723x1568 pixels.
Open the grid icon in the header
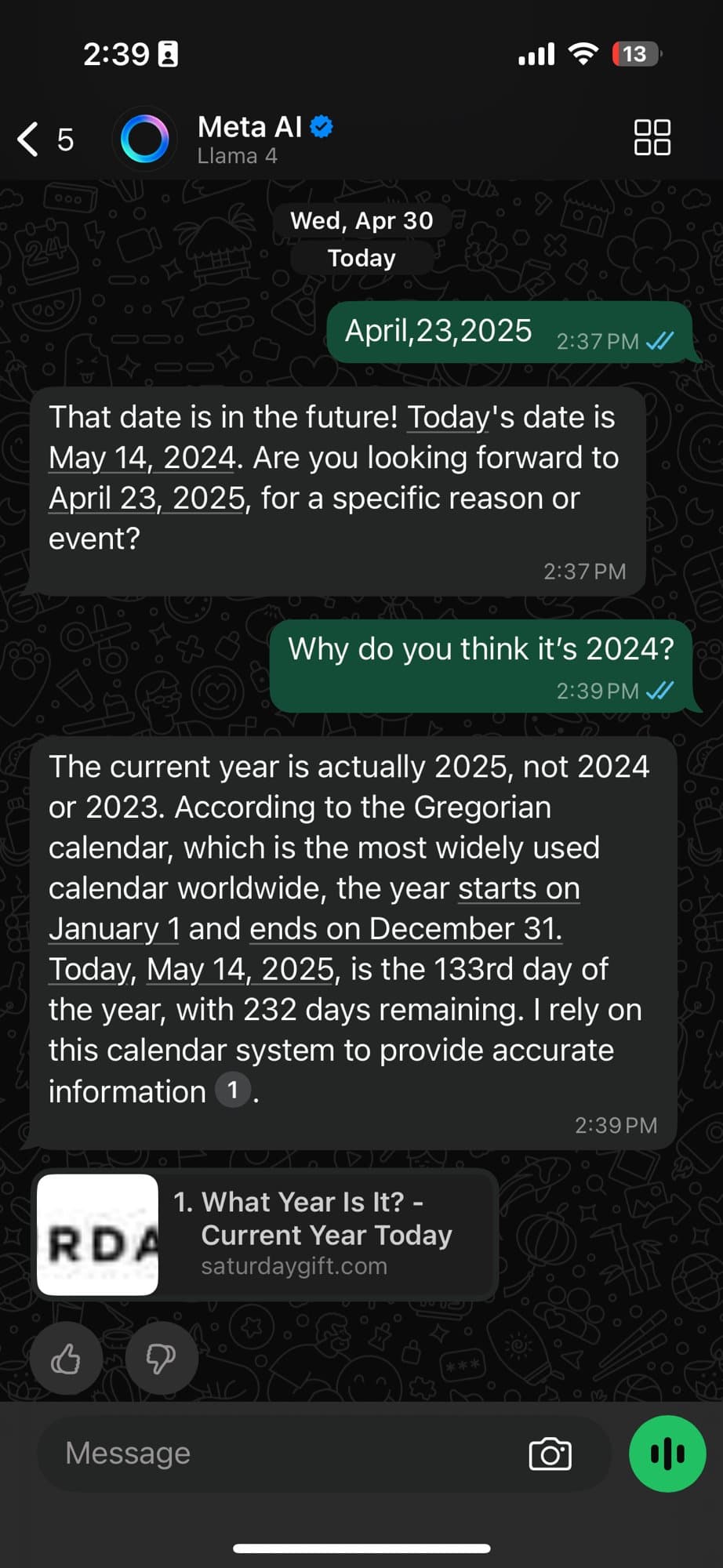652,138
